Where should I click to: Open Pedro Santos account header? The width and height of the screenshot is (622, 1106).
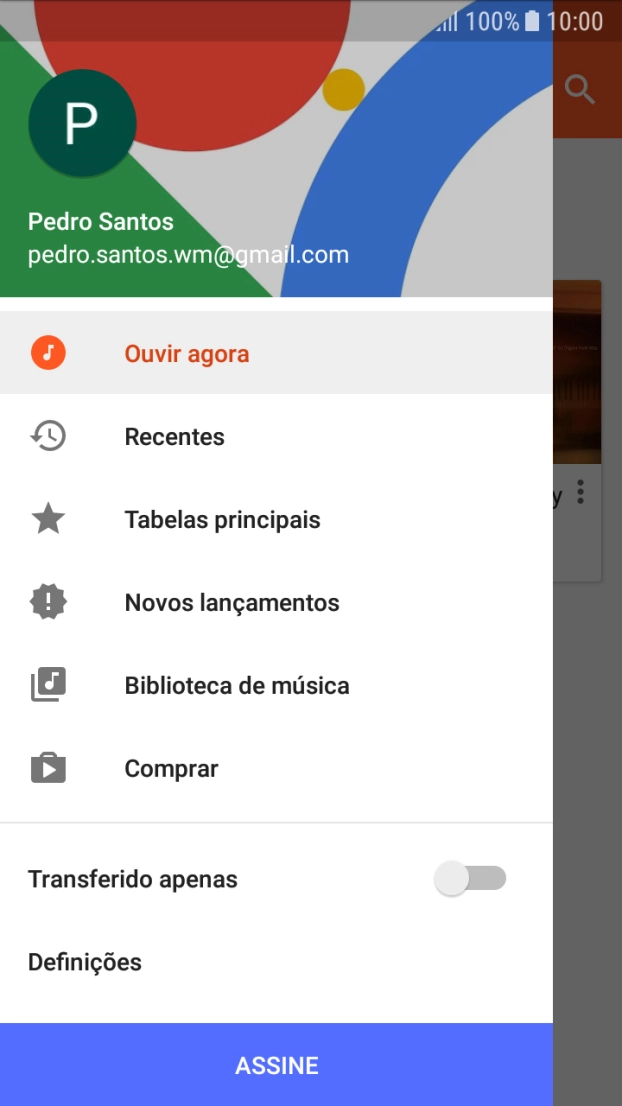[188, 238]
